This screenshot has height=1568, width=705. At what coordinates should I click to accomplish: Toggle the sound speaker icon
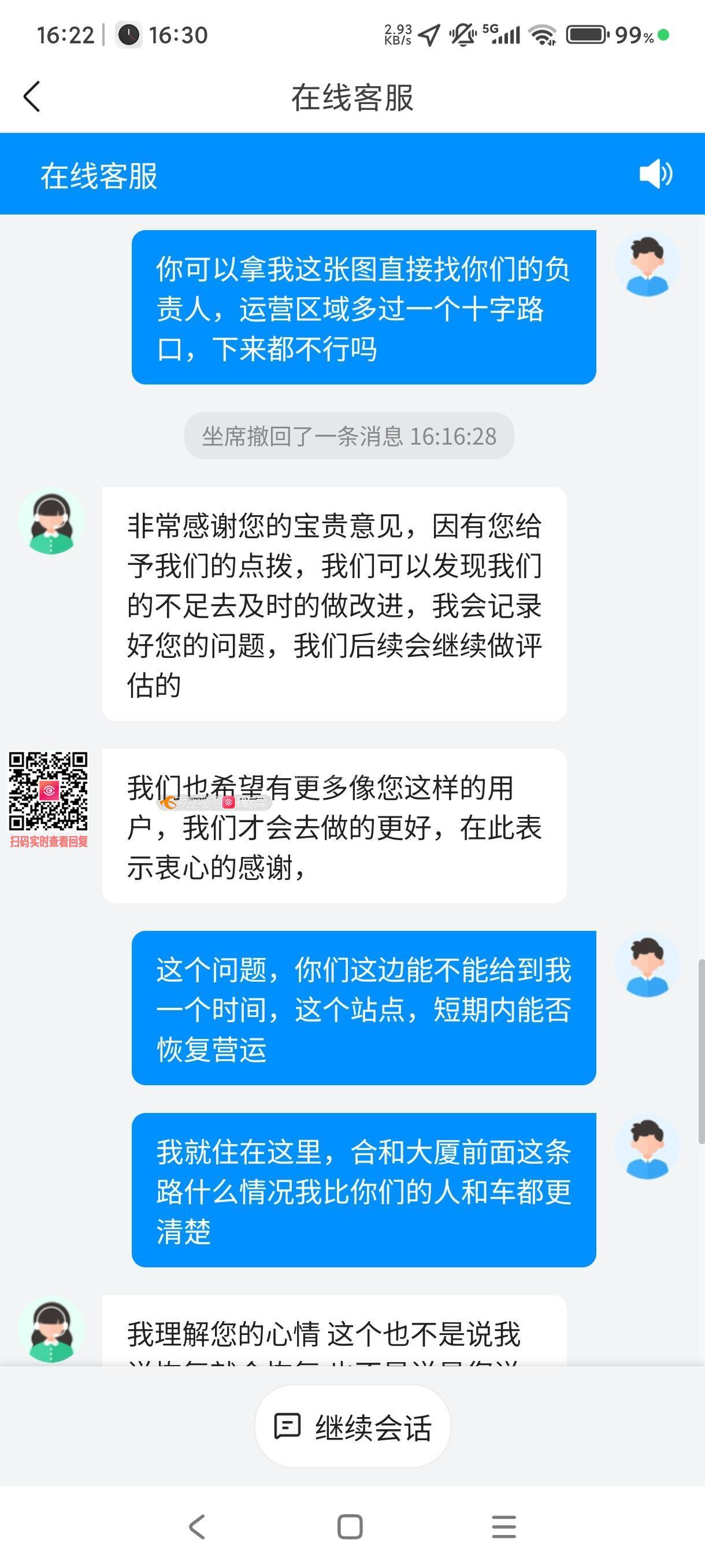655,174
